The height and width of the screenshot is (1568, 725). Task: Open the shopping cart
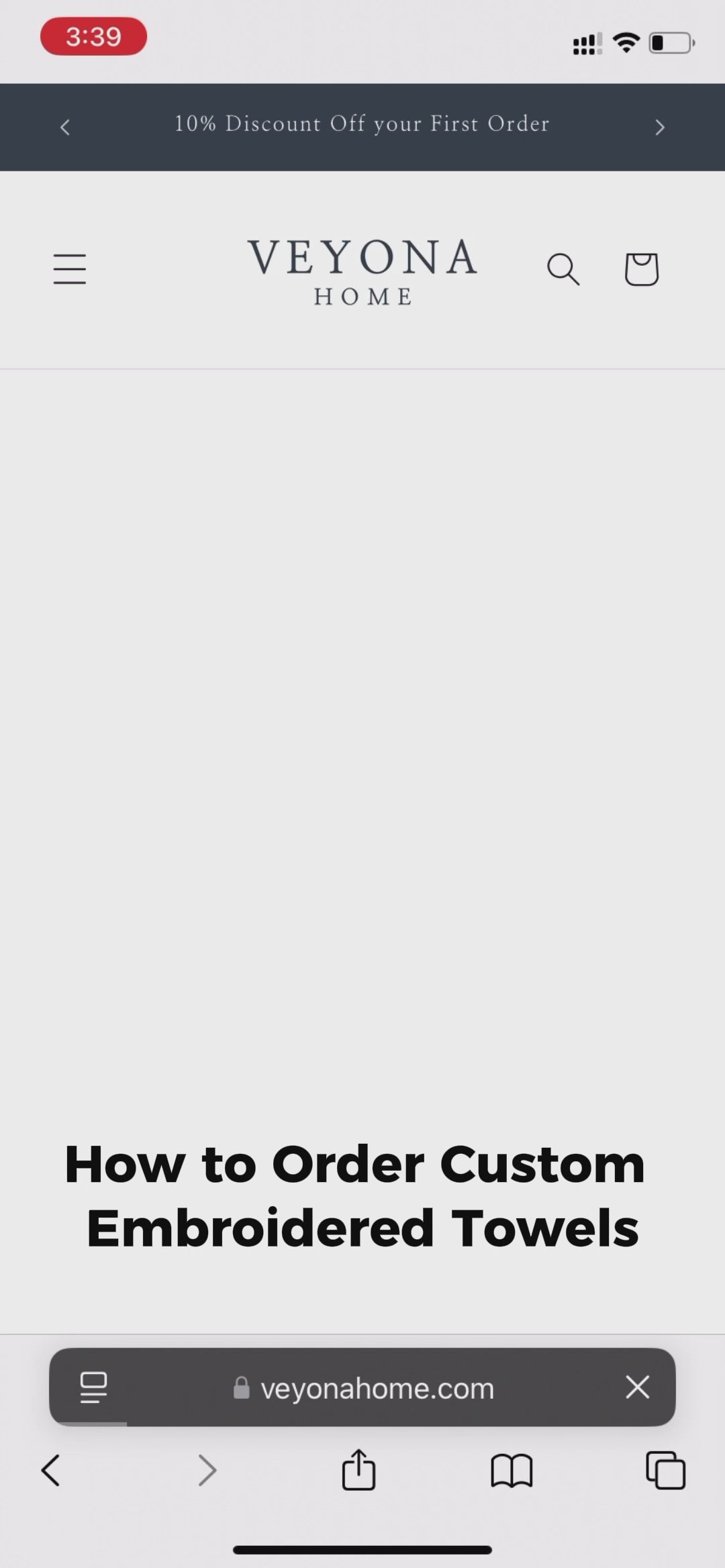[x=641, y=269]
